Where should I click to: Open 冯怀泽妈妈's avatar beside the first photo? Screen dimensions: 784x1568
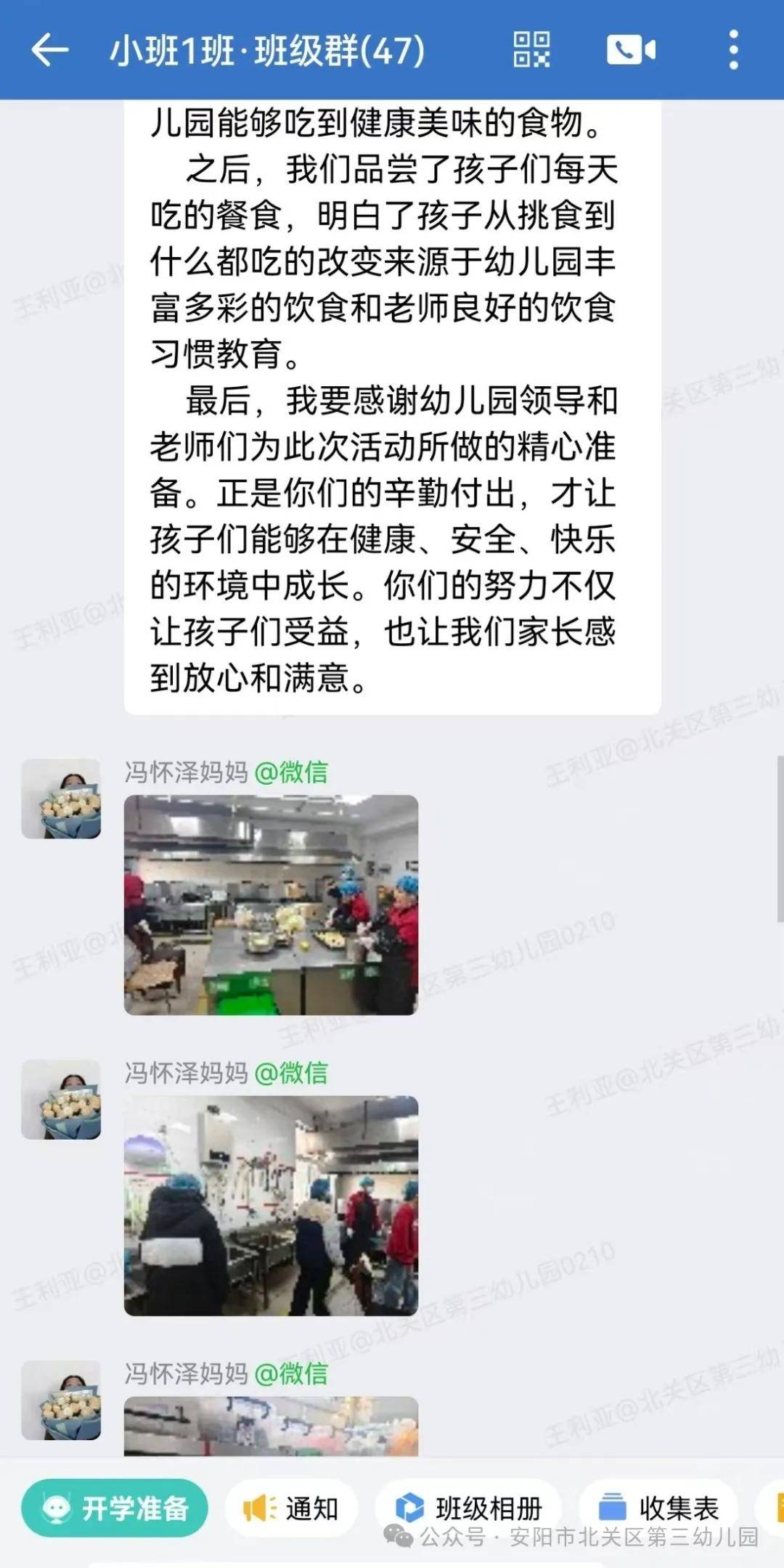[x=61, y=799]
